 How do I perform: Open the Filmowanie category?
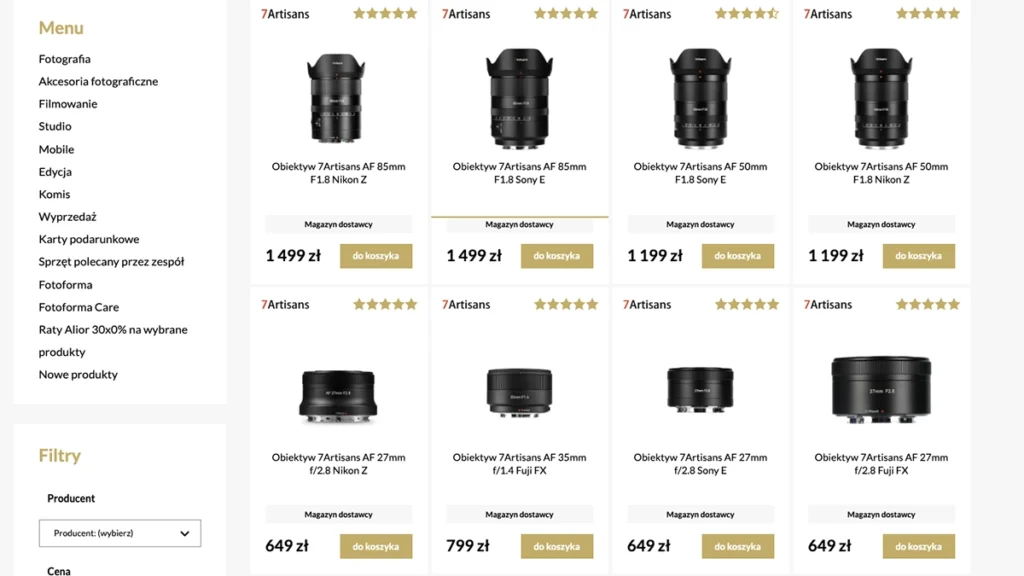pyautogui.click(x=68, y=104)
